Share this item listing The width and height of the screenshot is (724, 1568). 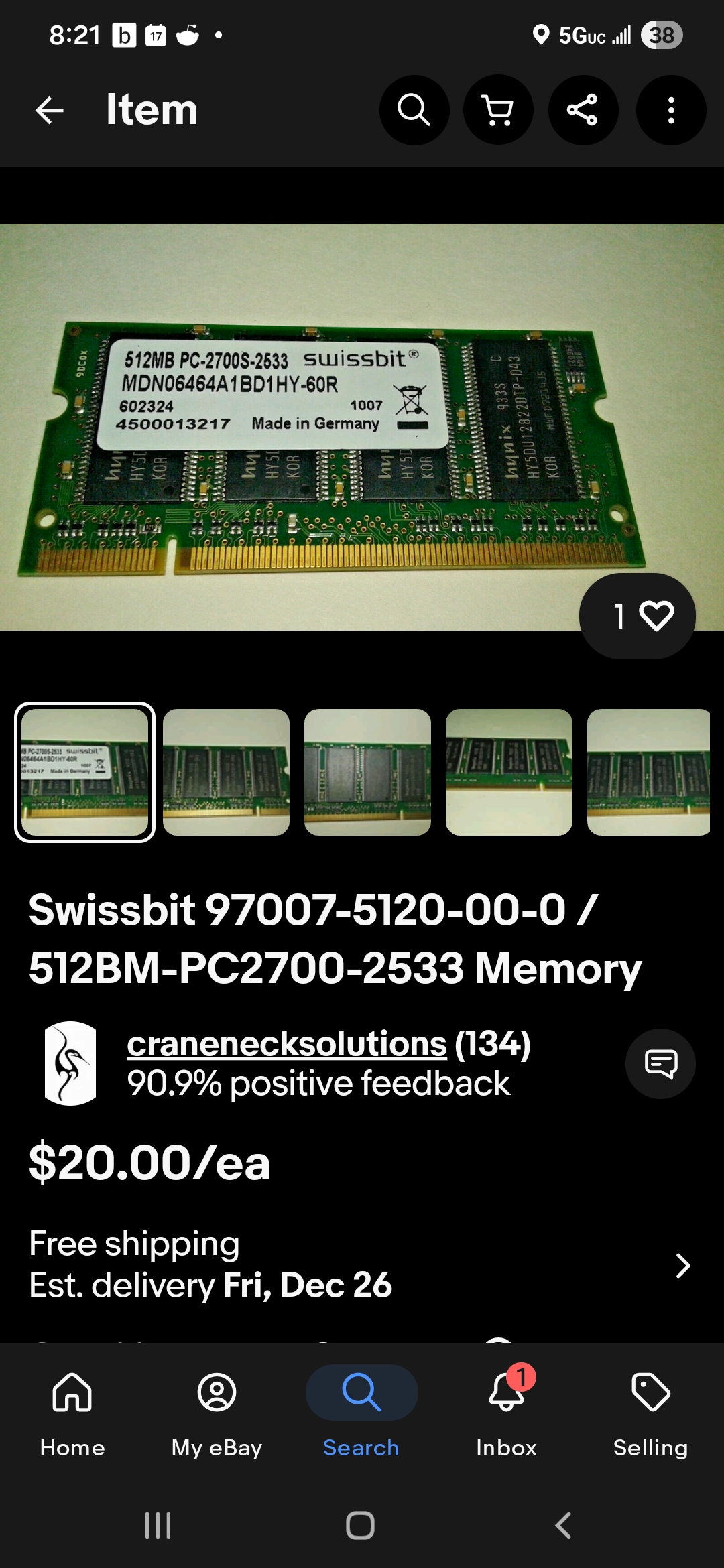(583, 111)
